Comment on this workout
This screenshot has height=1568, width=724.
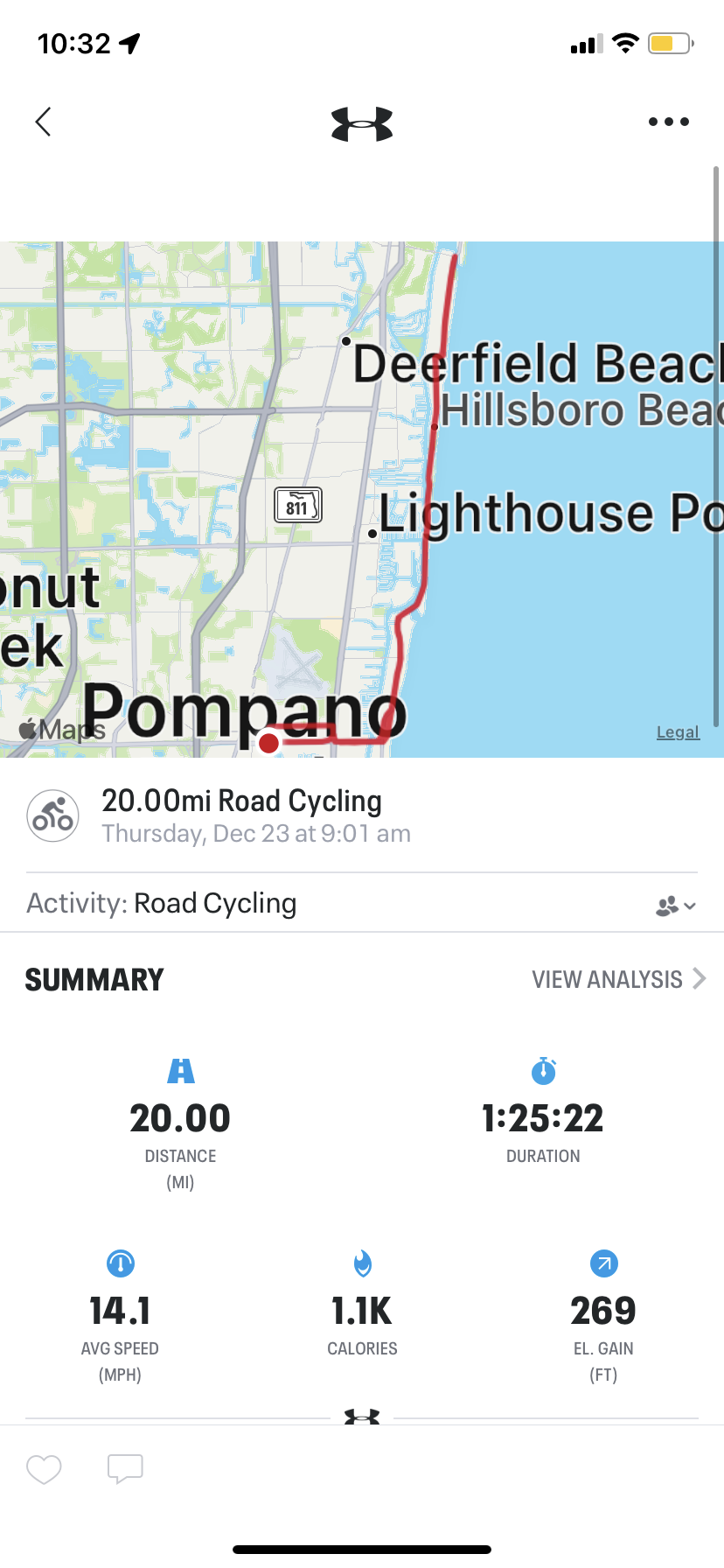click(125, 1469)
